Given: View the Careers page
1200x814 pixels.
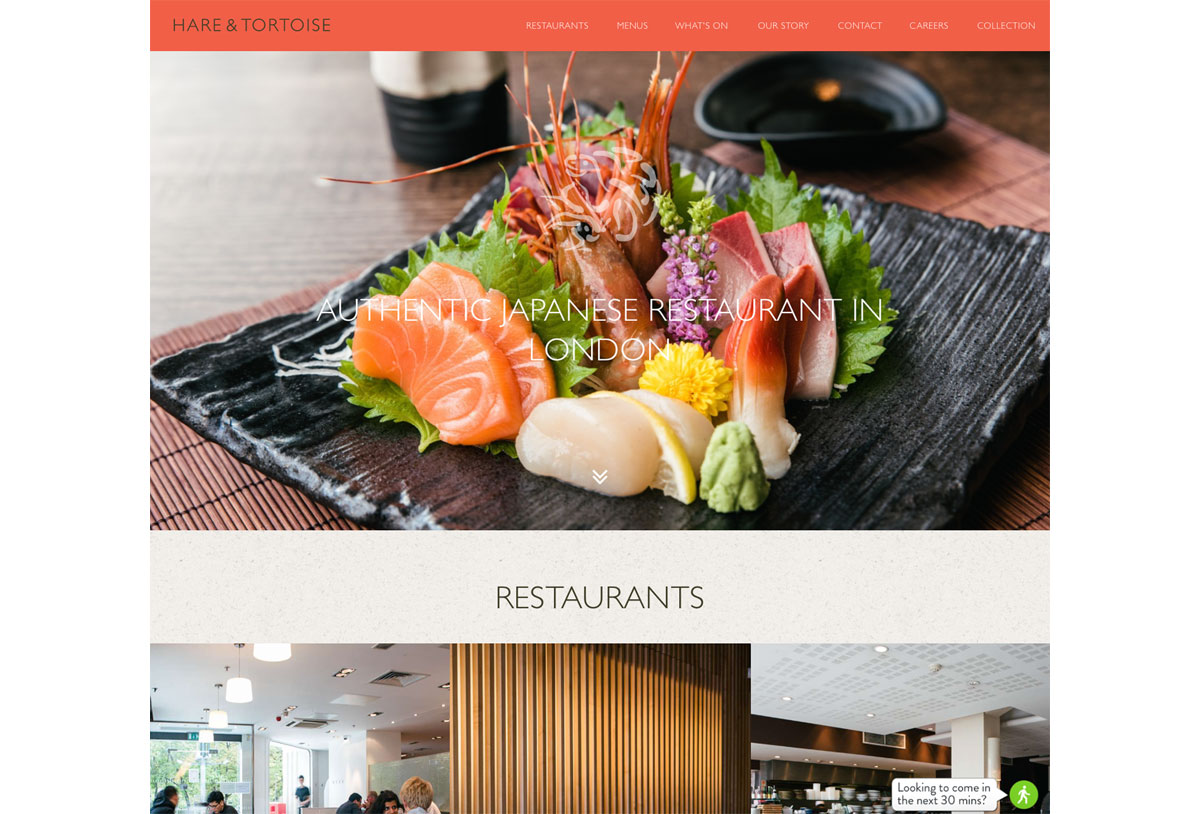Looking at the screenshot, I should click(928, 26).
